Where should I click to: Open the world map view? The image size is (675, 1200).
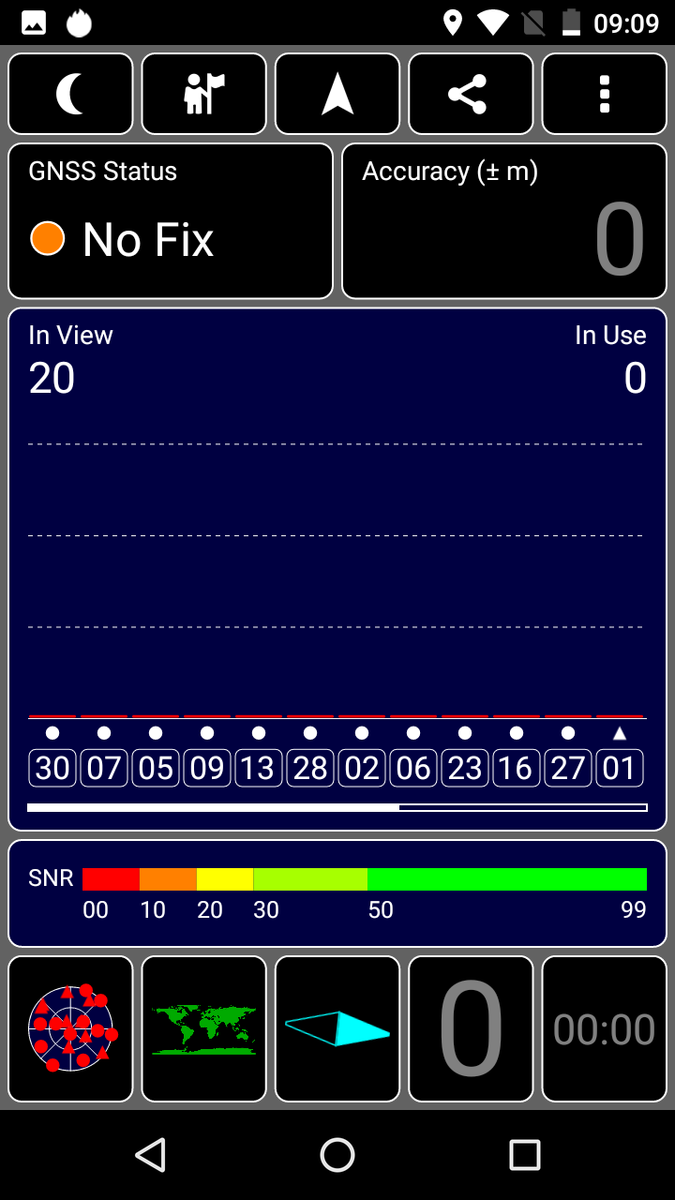(x=204, y=1029)
